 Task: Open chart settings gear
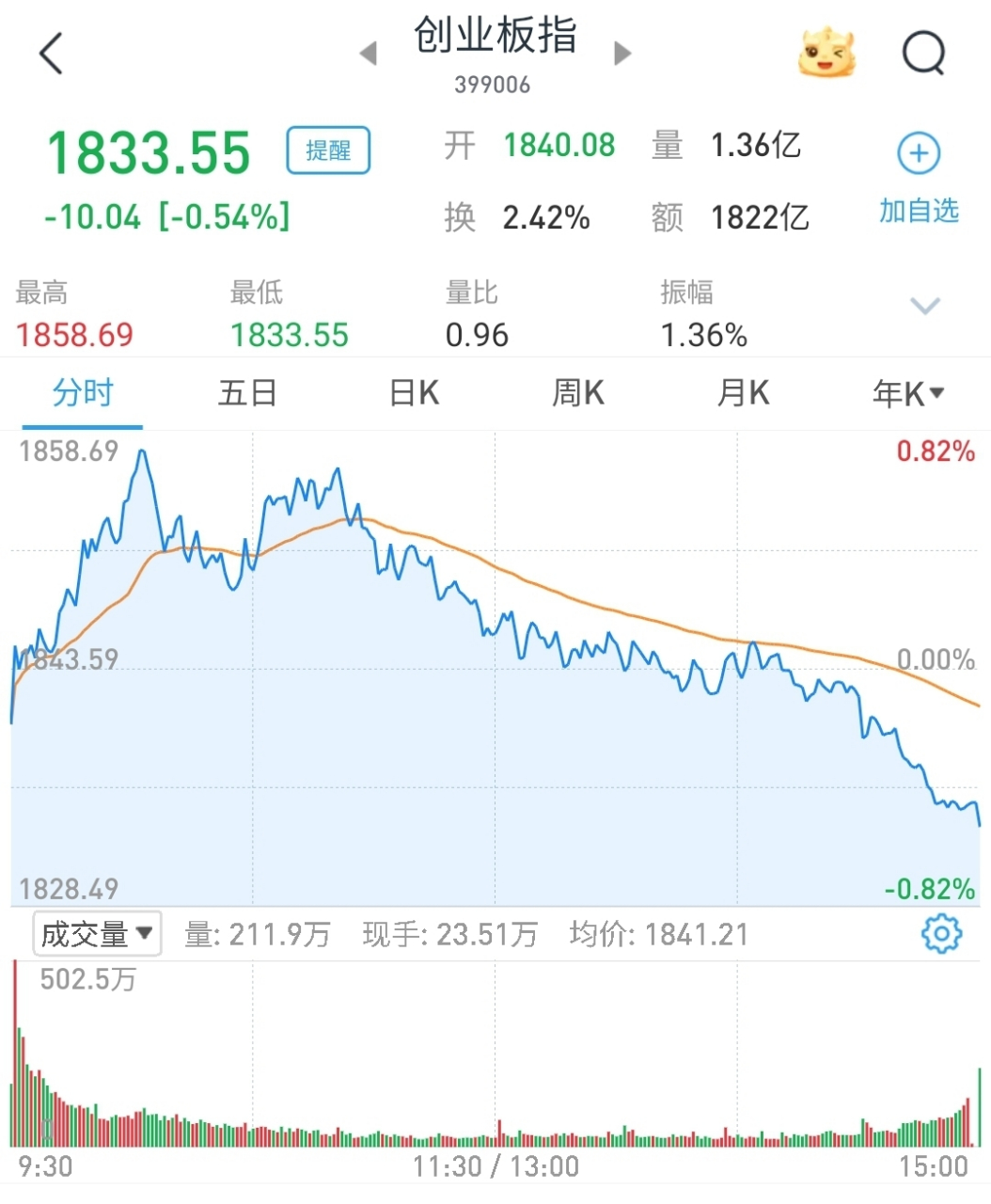(941, 933)
